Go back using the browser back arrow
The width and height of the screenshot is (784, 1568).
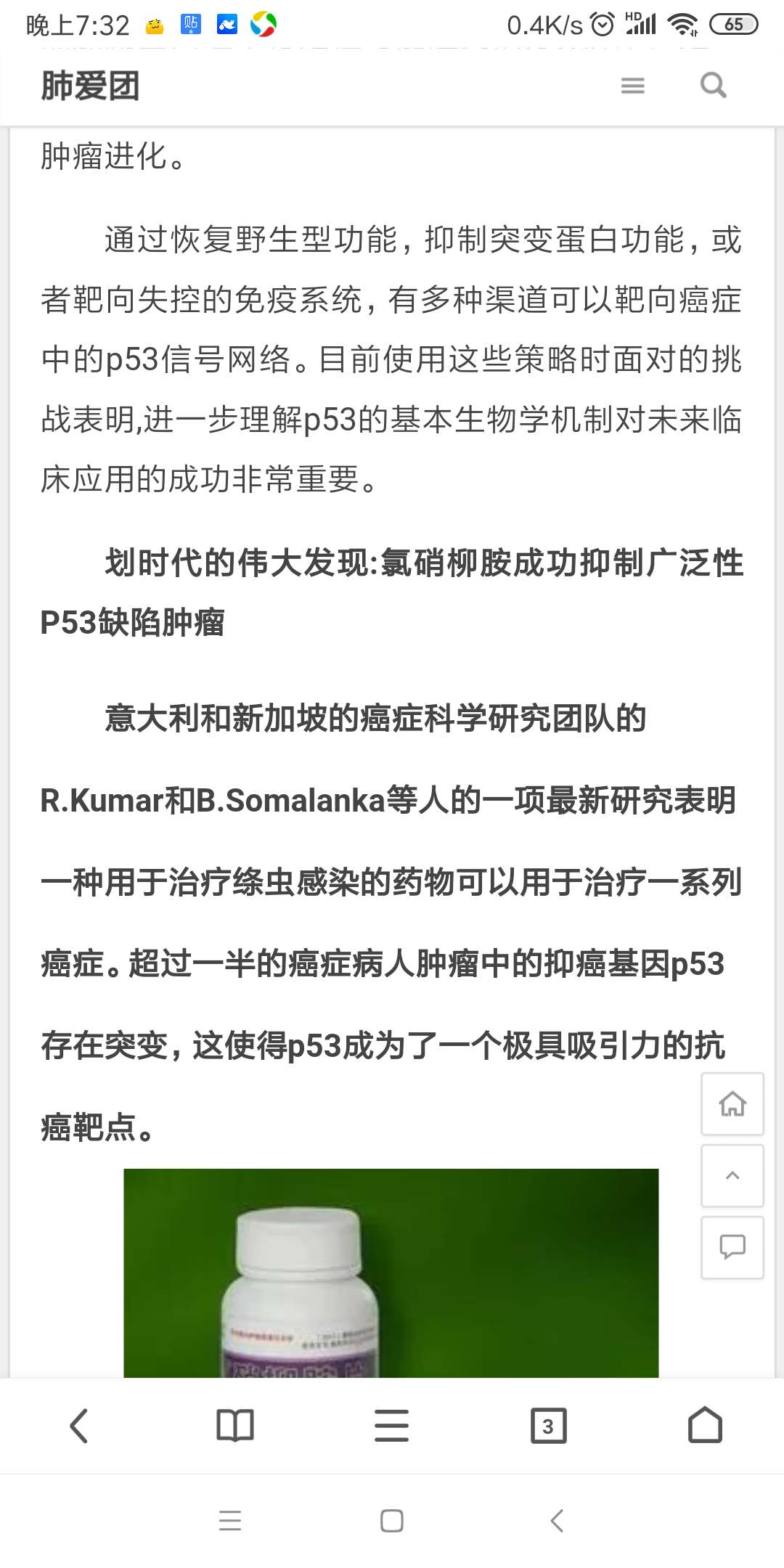coord(78,1424)
